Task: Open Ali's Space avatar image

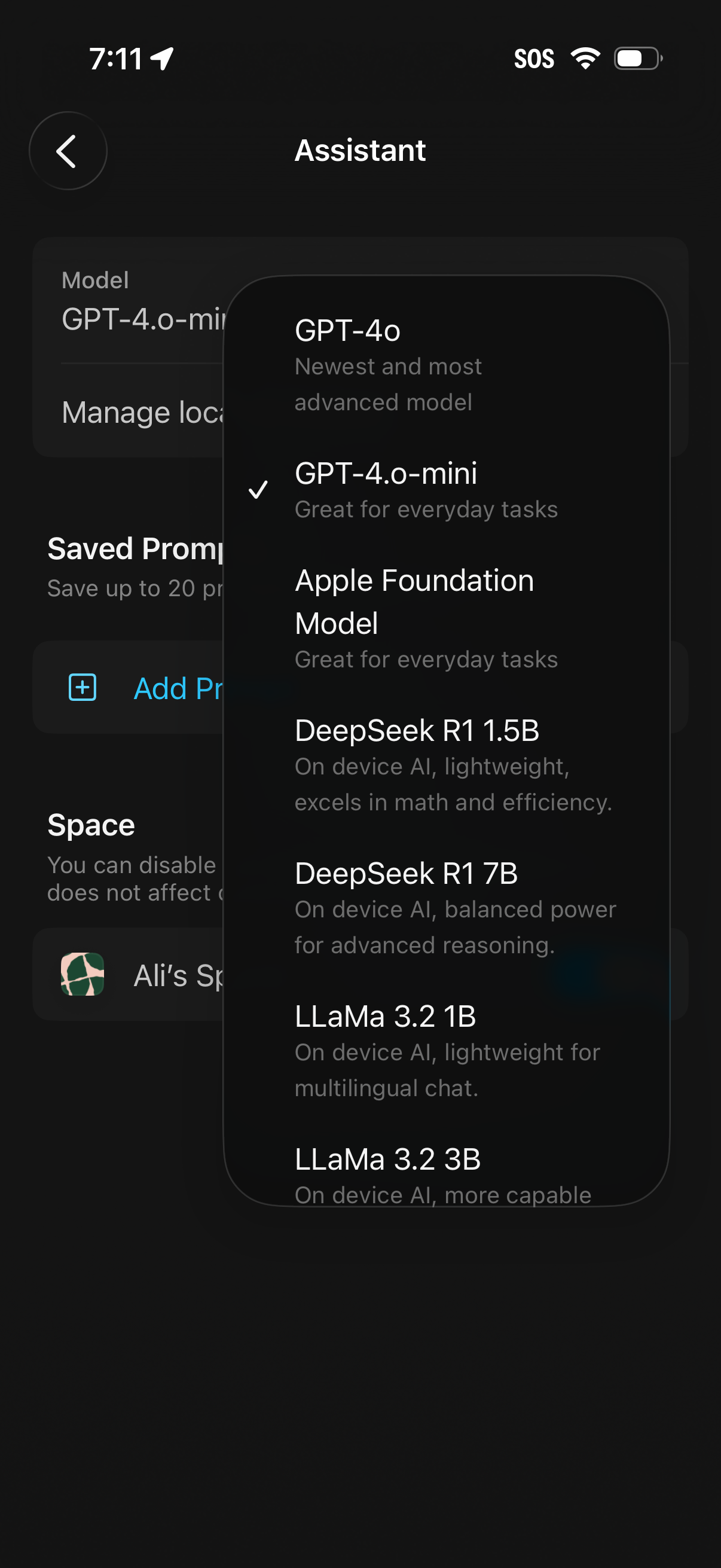Action: (83, 975)
